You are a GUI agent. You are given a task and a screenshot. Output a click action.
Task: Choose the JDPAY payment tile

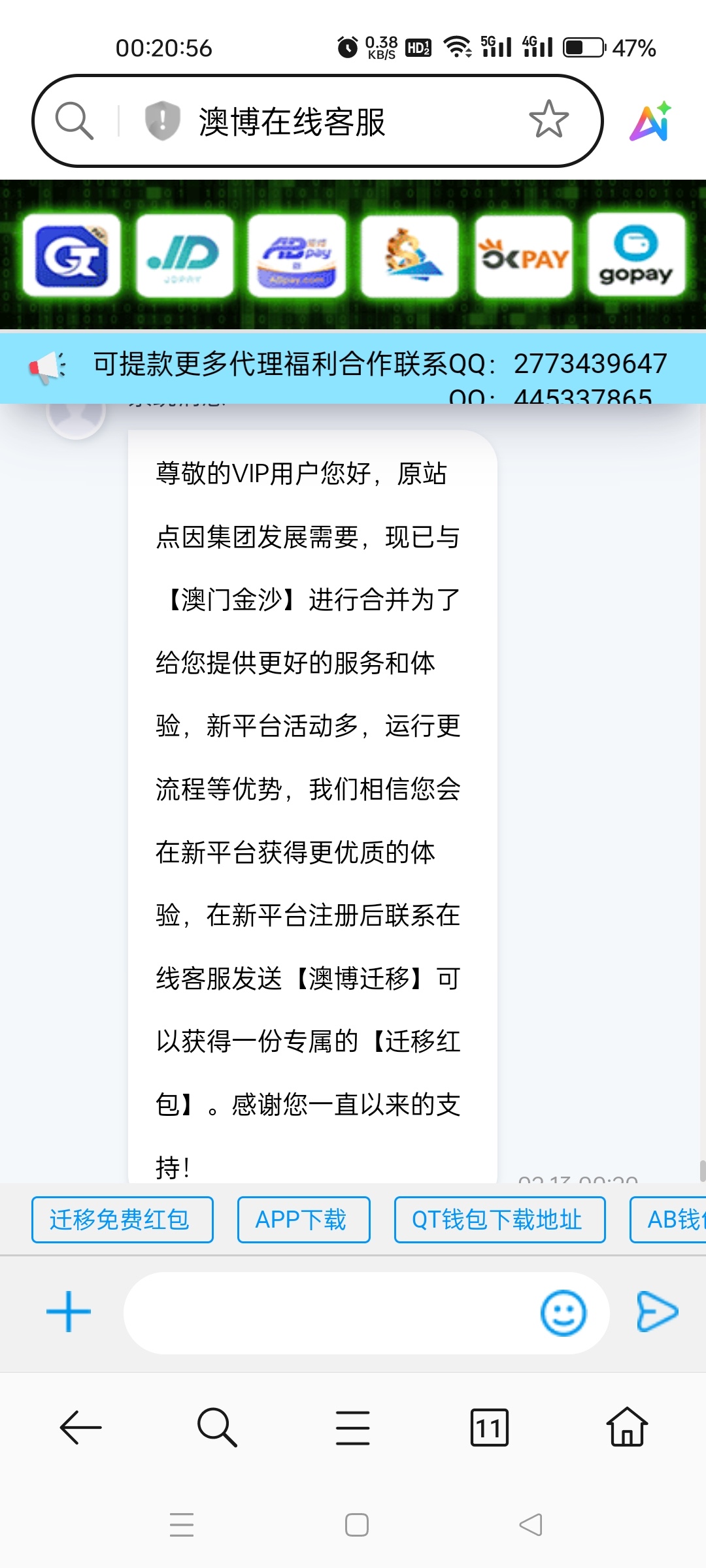(x=185, y=256)
